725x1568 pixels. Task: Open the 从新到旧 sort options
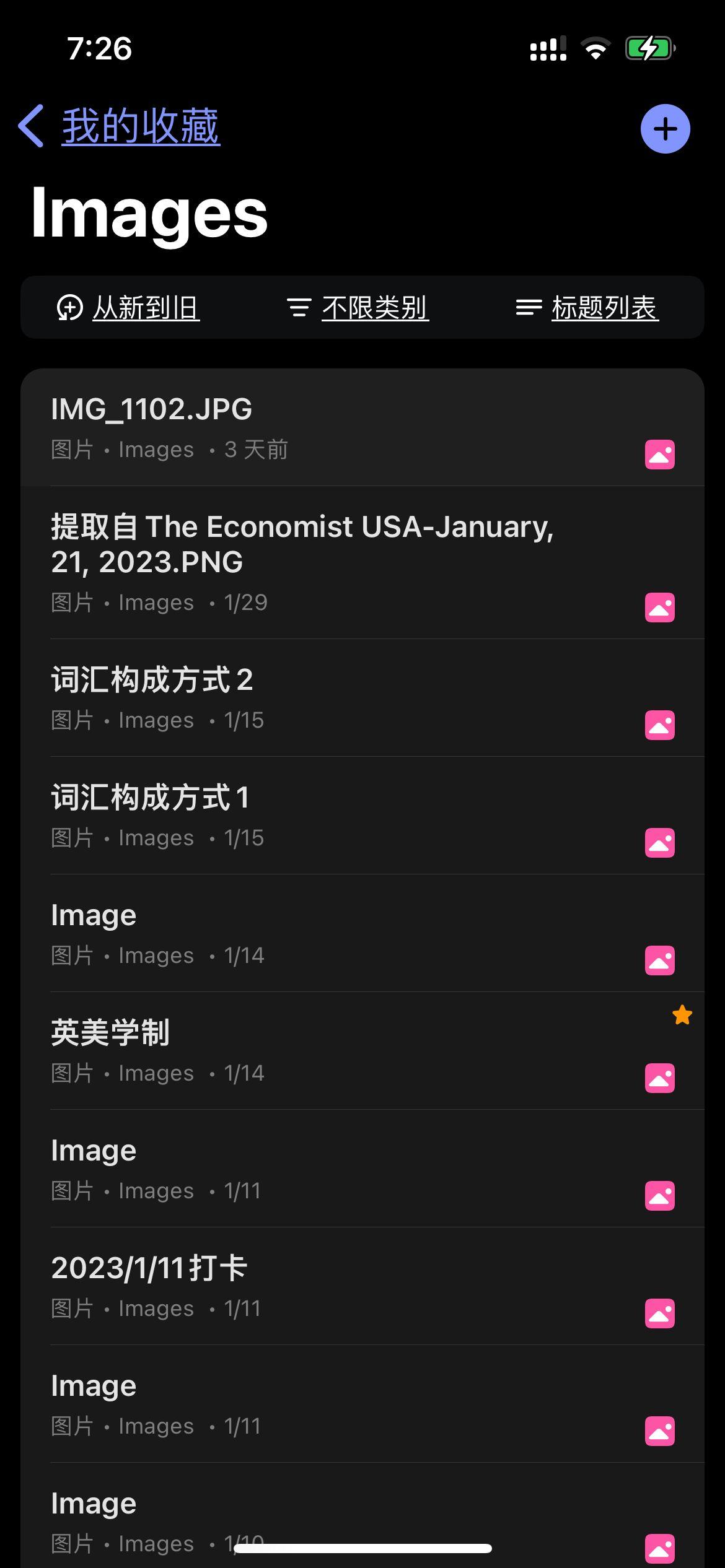[x=146, y=308]
